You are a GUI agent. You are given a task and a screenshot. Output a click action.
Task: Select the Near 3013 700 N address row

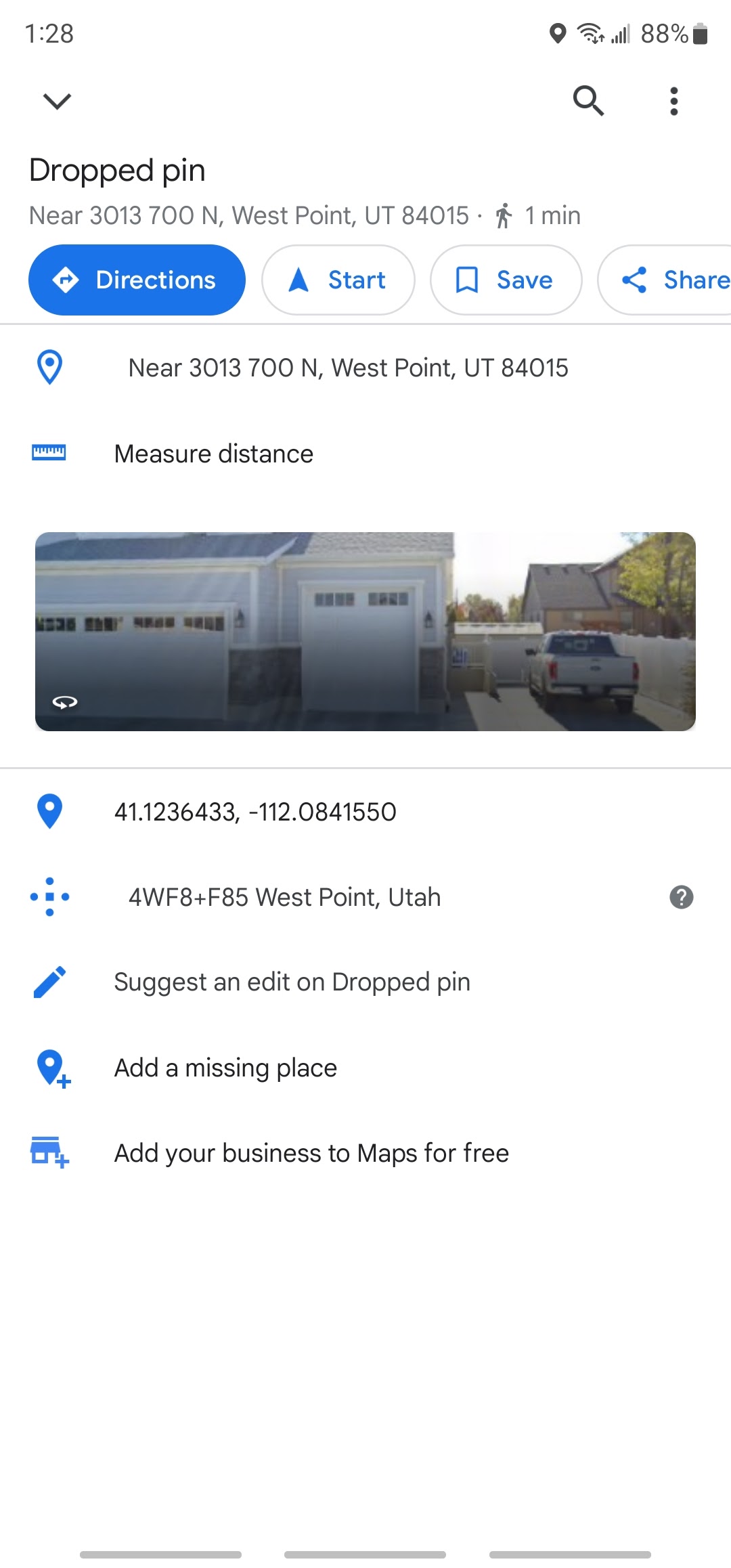coord(348,368)
